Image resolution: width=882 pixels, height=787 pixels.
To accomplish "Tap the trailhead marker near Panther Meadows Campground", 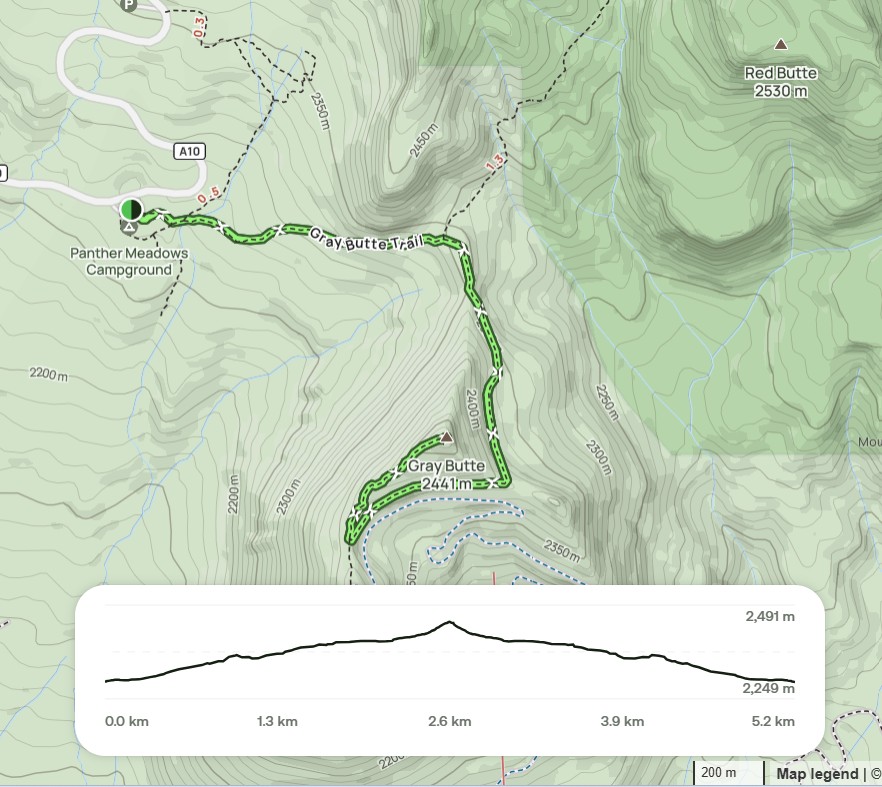I will [x=131, y=210].
